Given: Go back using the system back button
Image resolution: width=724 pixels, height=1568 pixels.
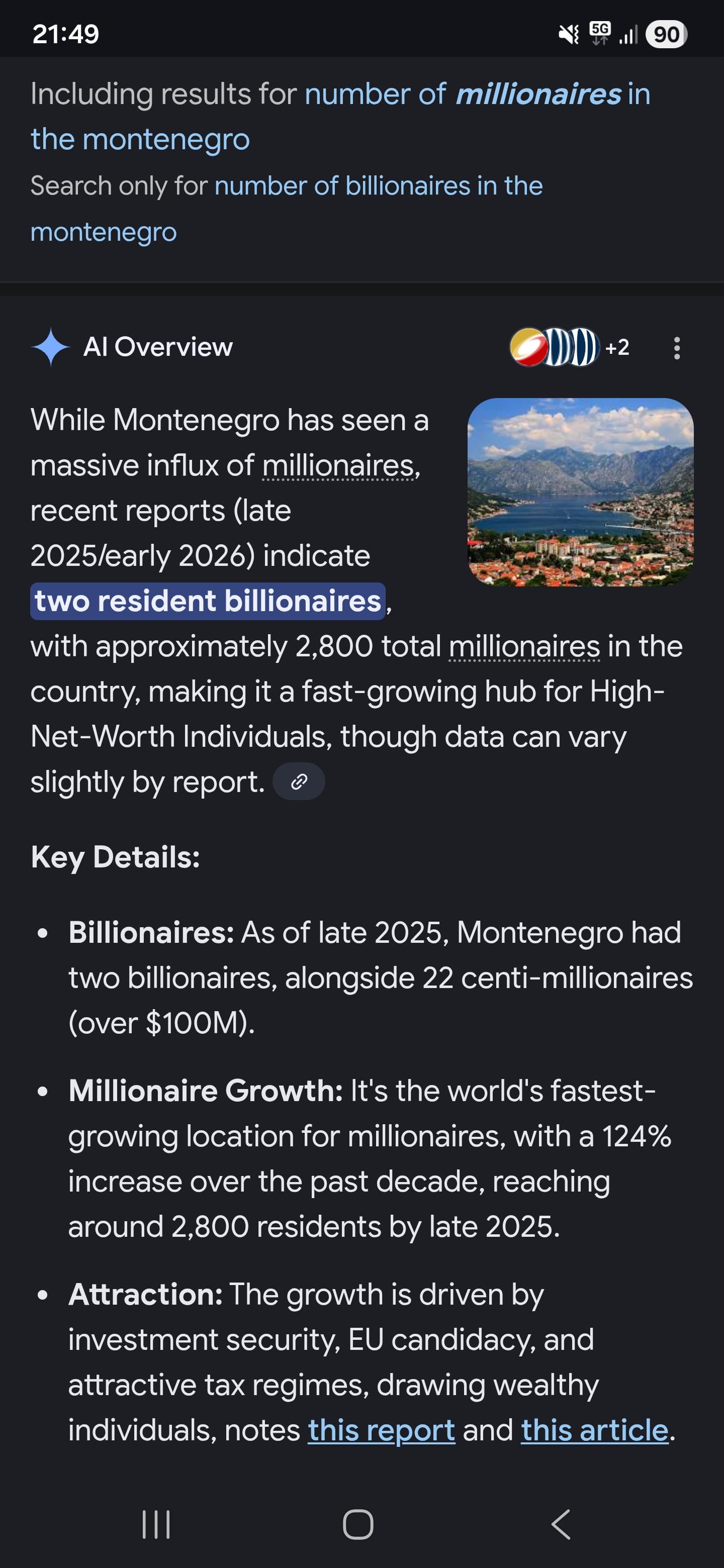Looking at the screenshot, I should pyautogui.click(x=561, y=1524).
